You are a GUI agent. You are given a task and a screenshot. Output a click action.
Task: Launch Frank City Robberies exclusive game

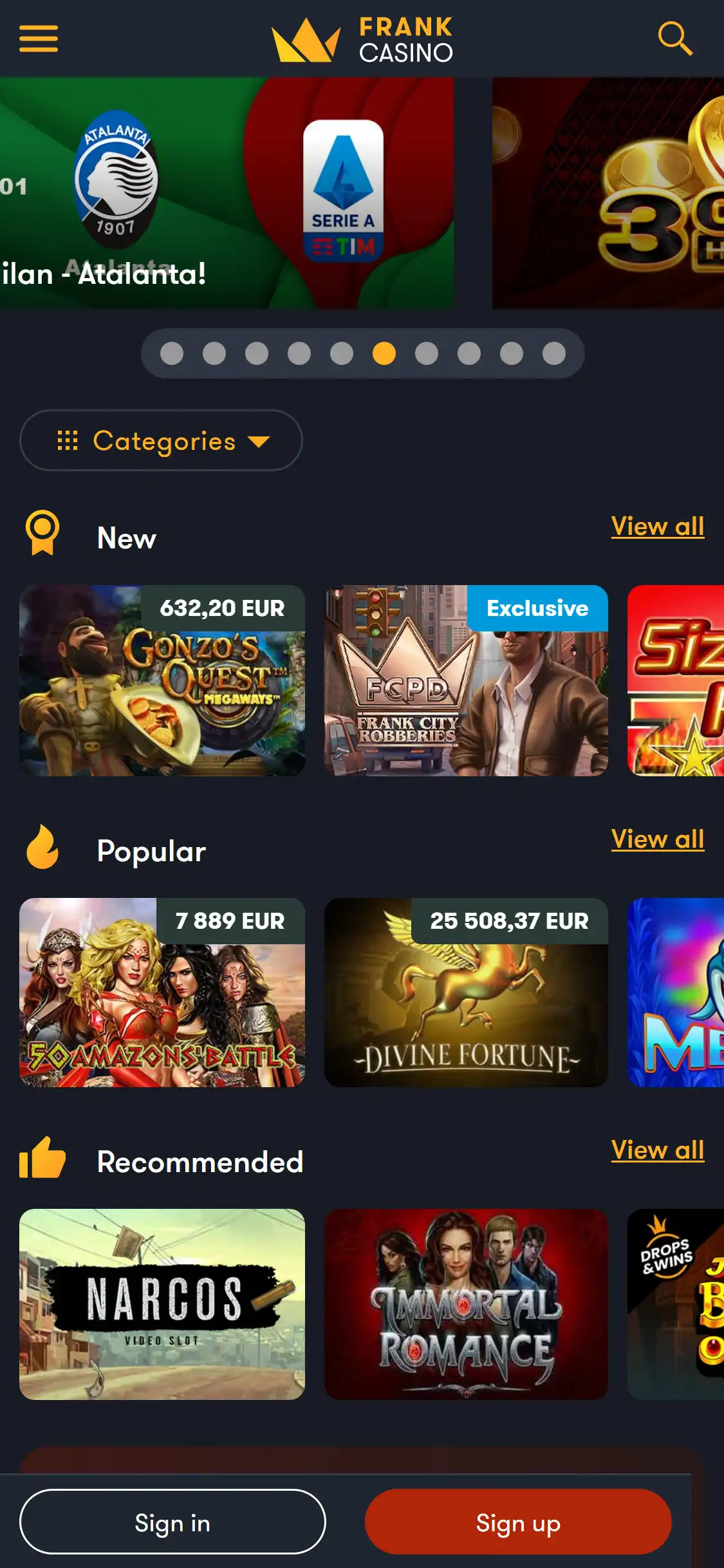pos(466,680)
